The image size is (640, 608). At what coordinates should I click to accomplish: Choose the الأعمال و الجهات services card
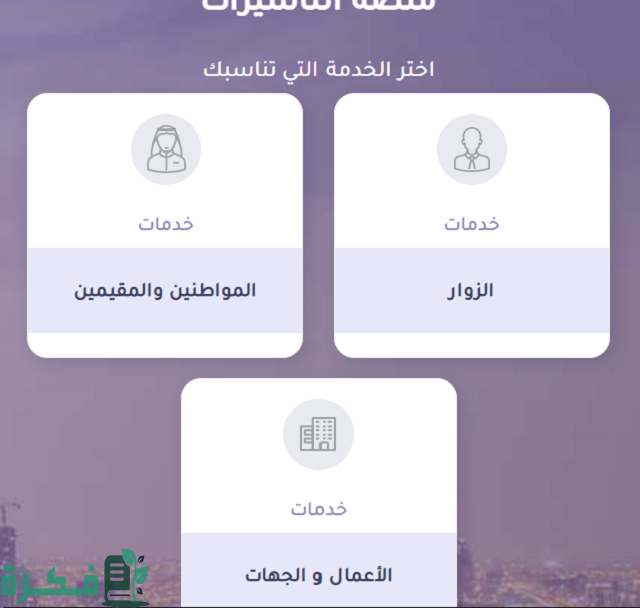pos(318,575)
